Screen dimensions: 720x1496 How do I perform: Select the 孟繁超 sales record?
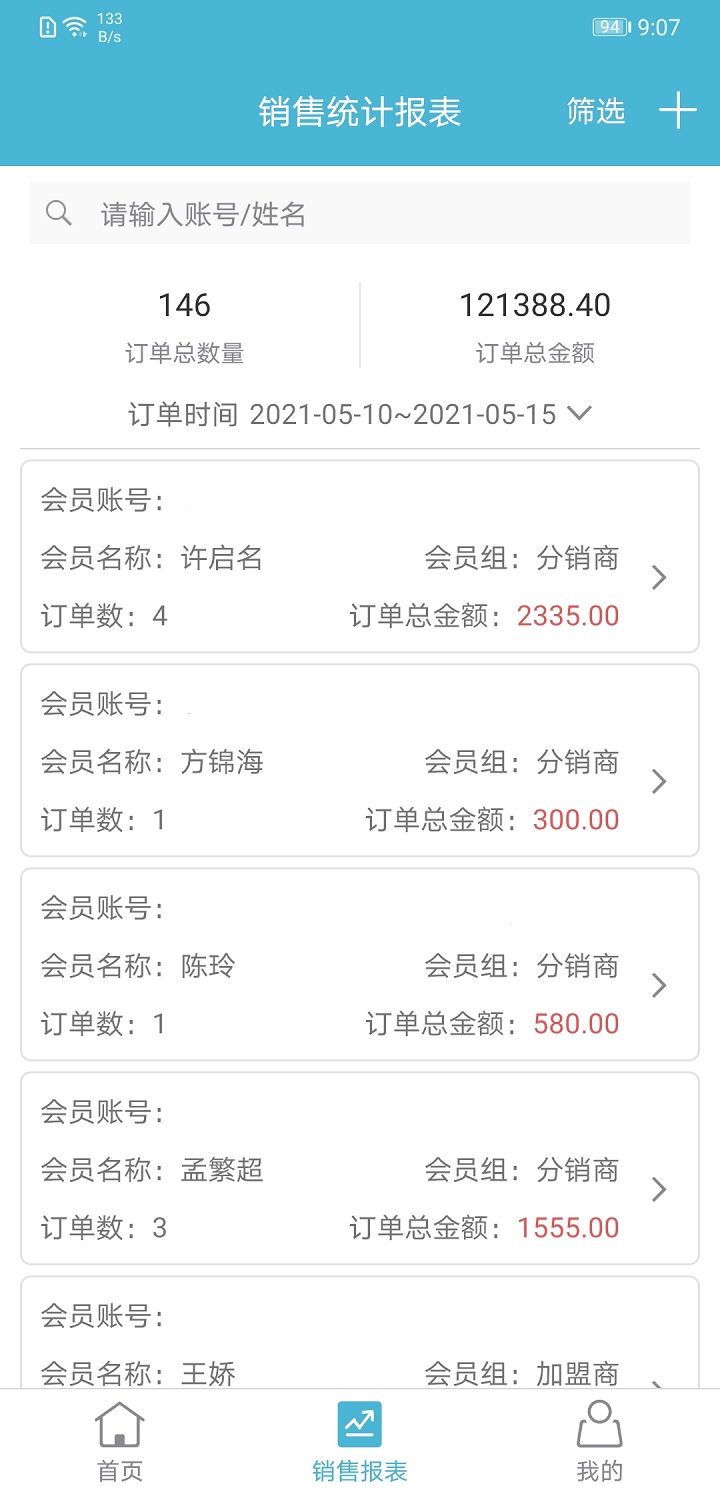[360, 1169]
